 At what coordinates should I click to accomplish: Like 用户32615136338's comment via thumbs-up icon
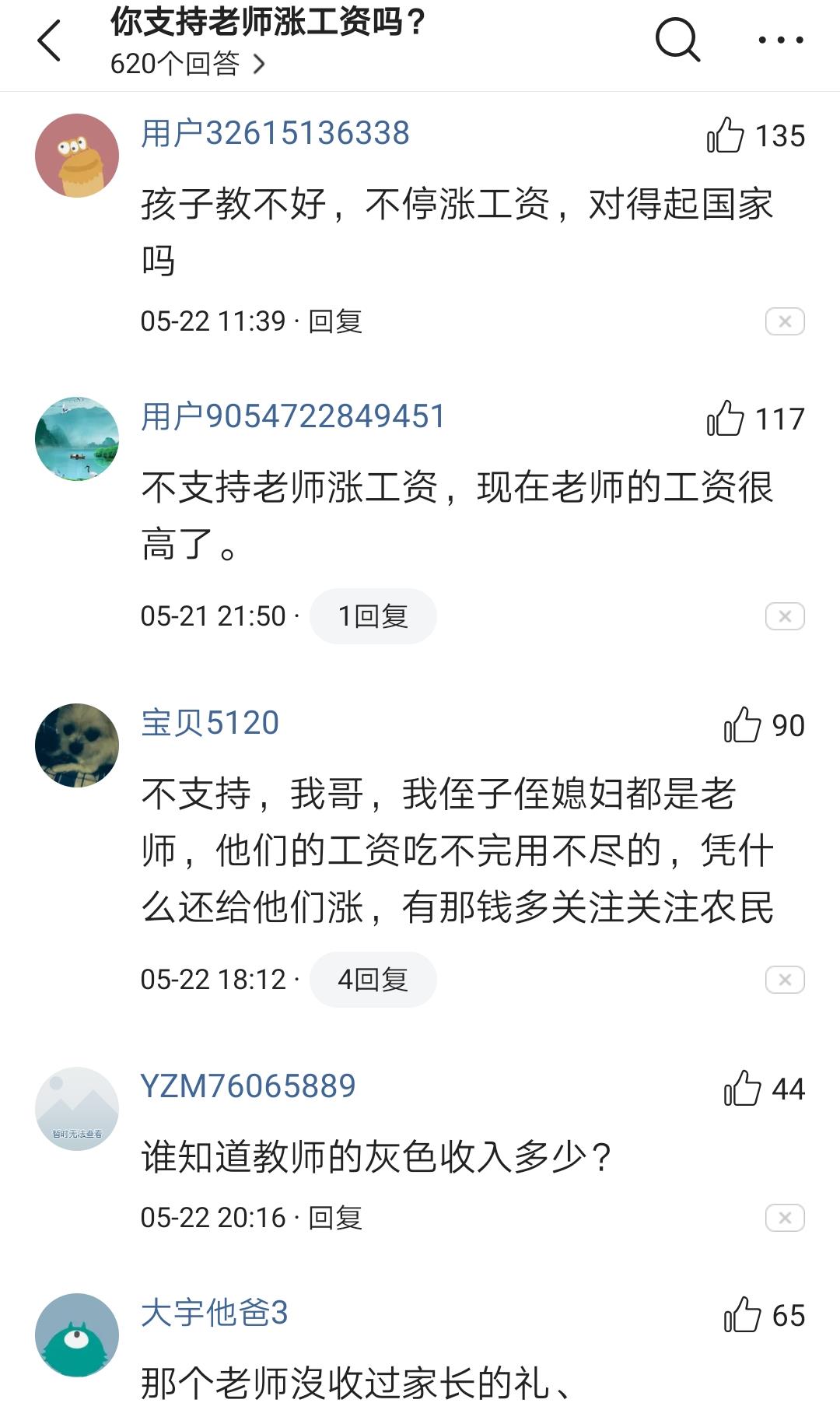pyautogui.click(x=725, y=136)
